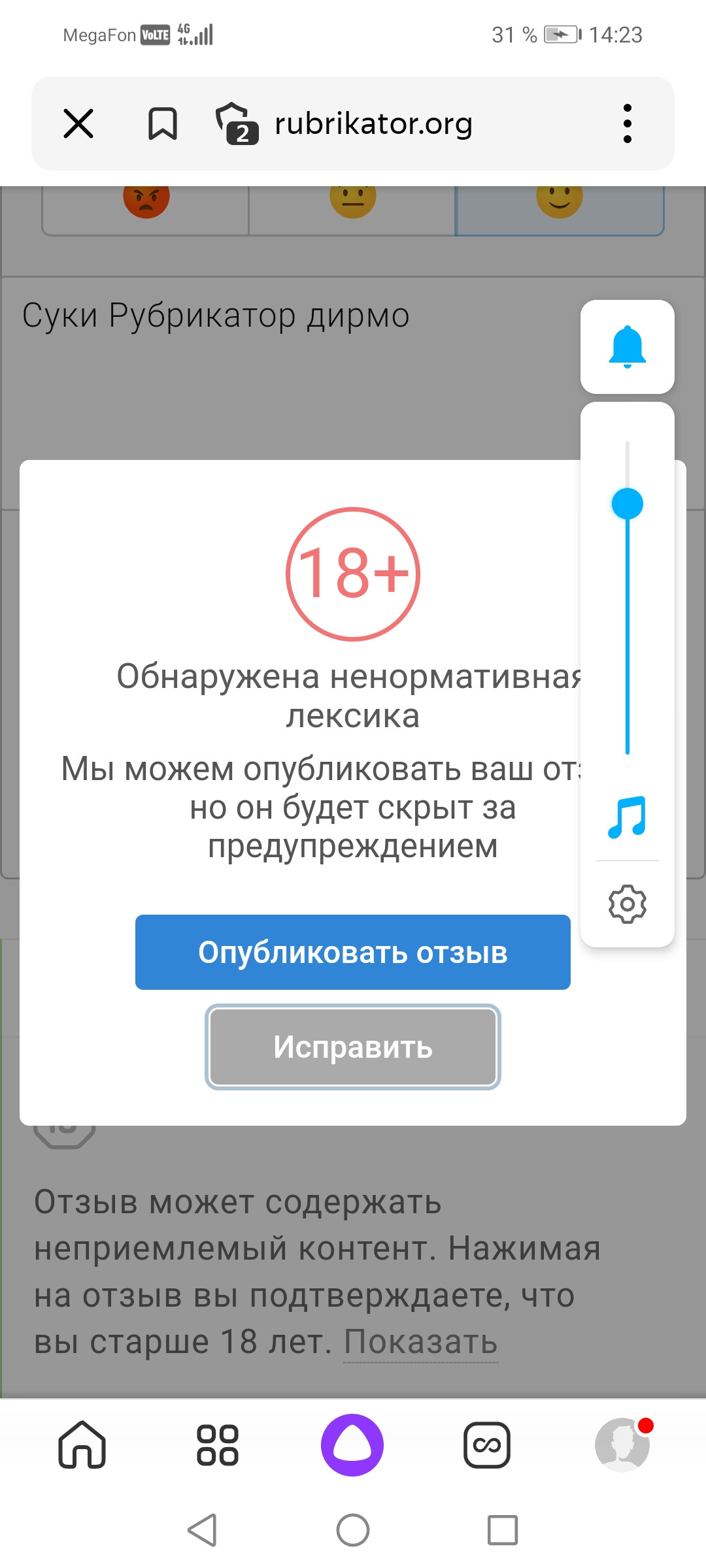
Task: Open the volume panel settings gear
Action: point(627,904)
